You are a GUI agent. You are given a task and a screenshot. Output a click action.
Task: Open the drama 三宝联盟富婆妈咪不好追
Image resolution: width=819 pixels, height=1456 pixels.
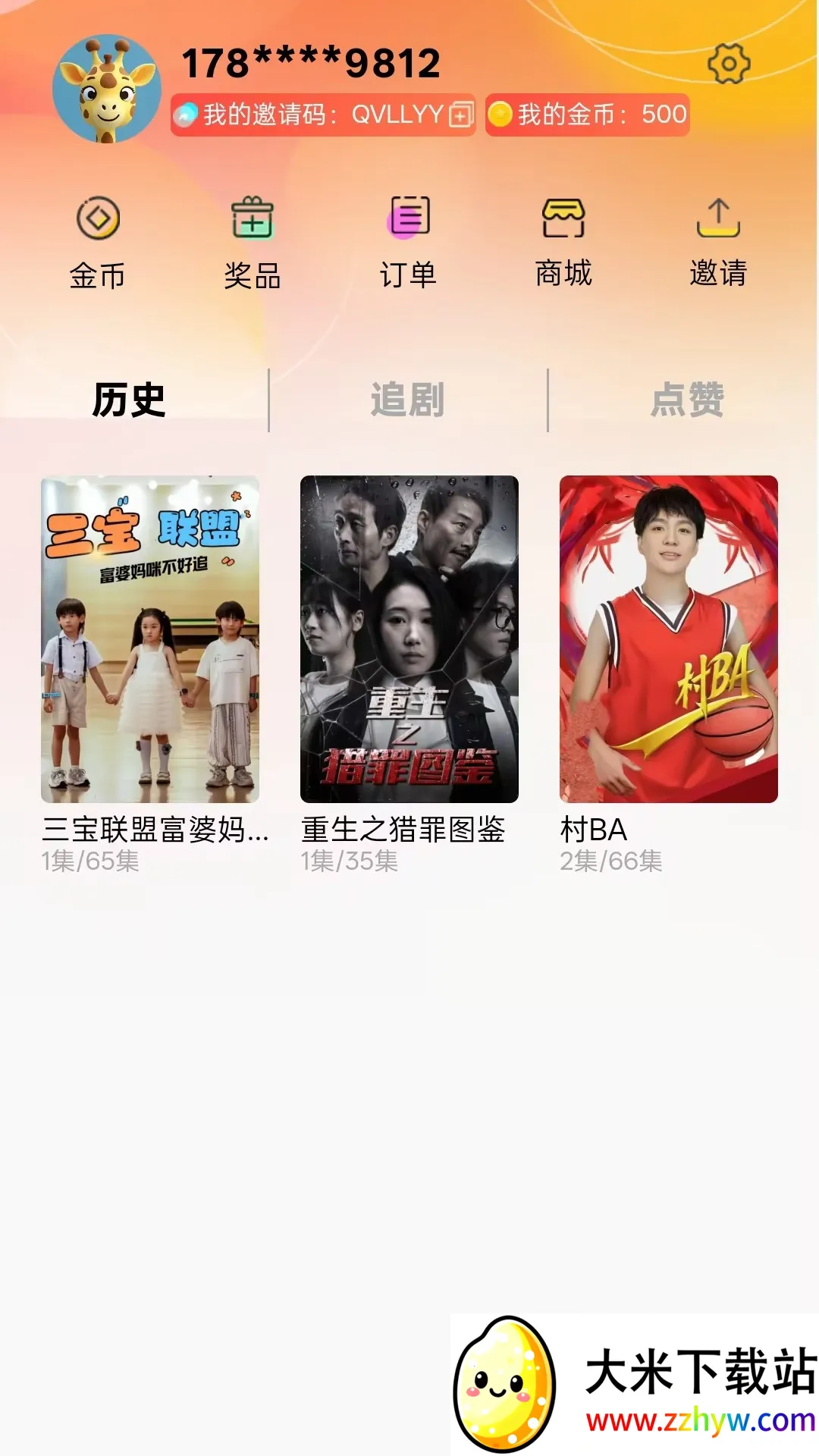(x=150, y=675)
